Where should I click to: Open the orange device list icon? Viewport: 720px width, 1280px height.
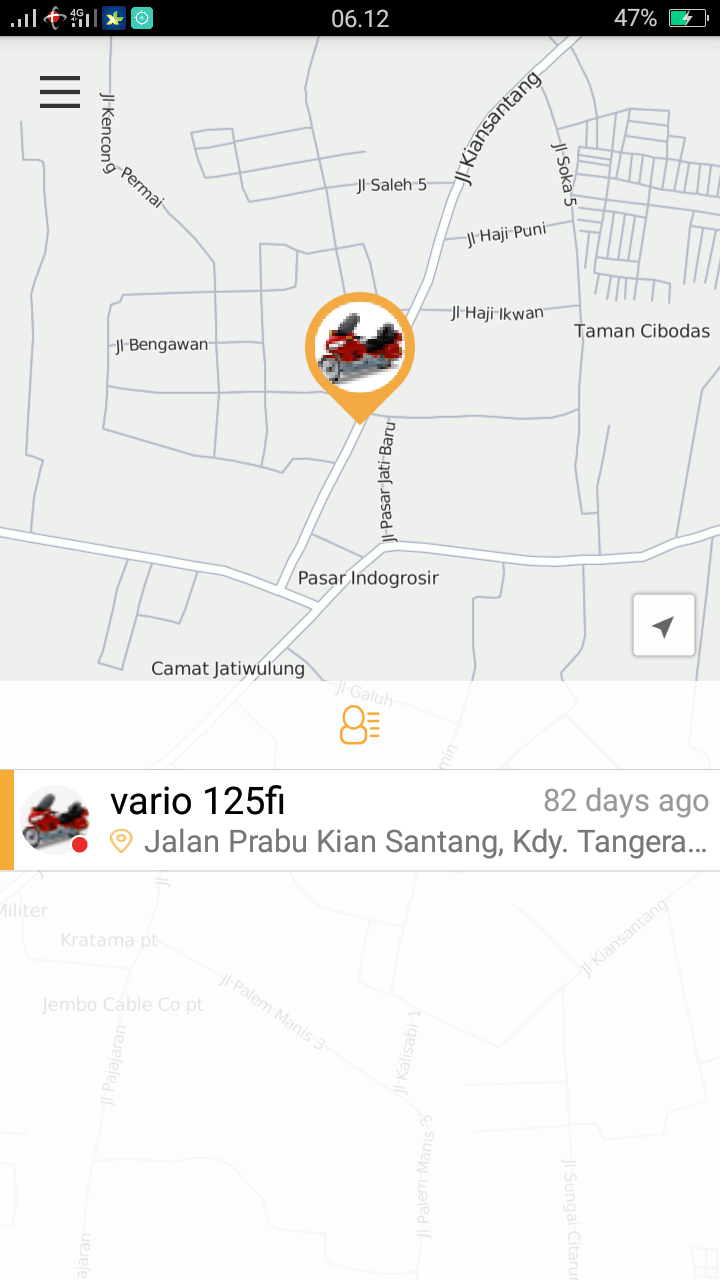(x=359, y=726)
